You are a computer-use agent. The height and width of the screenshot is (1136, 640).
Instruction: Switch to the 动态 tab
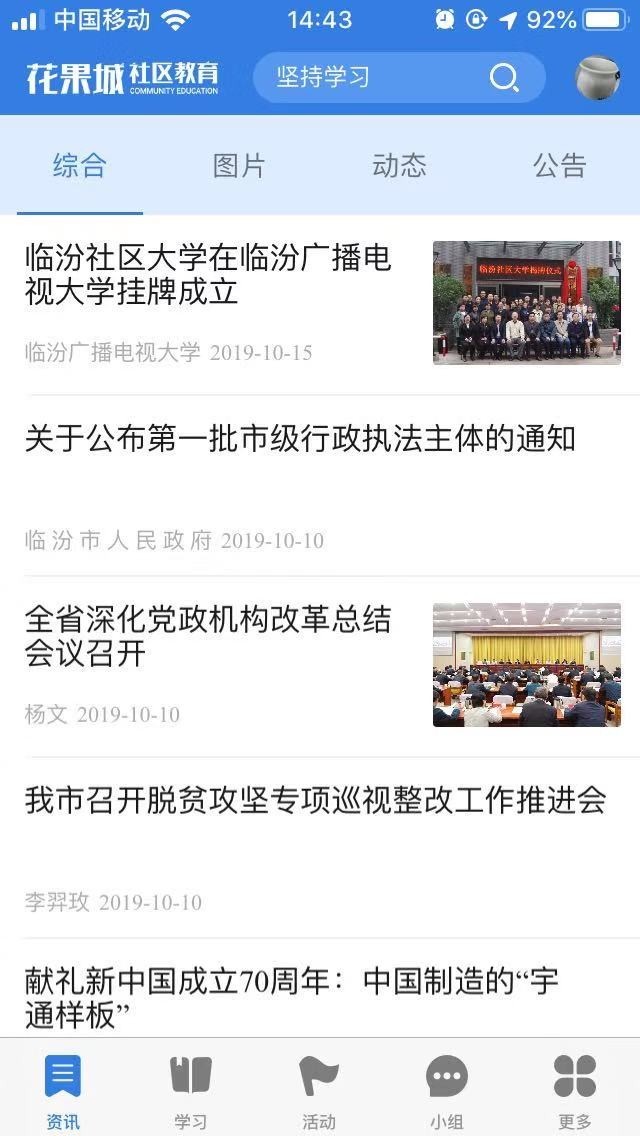pos(399,165)
